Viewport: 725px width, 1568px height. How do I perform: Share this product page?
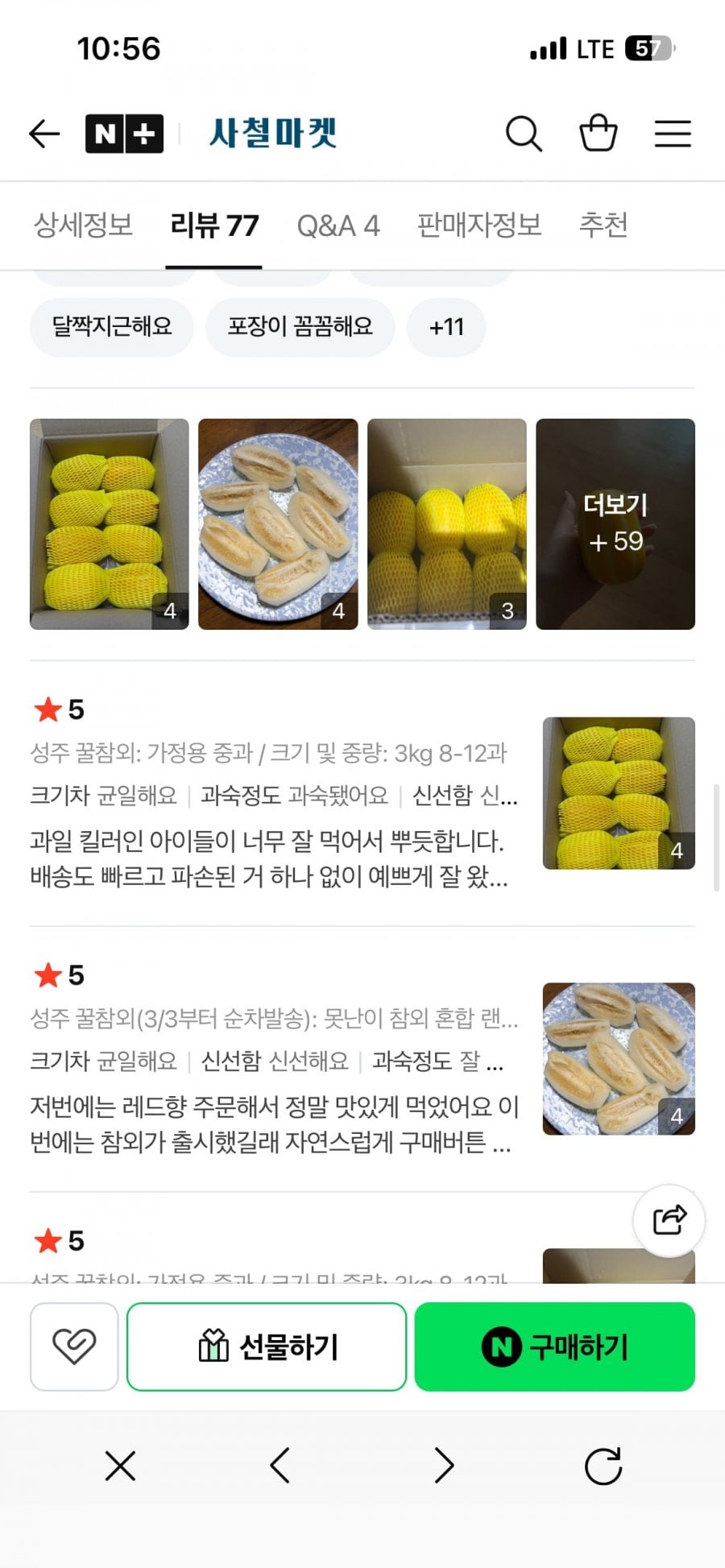669,1220
